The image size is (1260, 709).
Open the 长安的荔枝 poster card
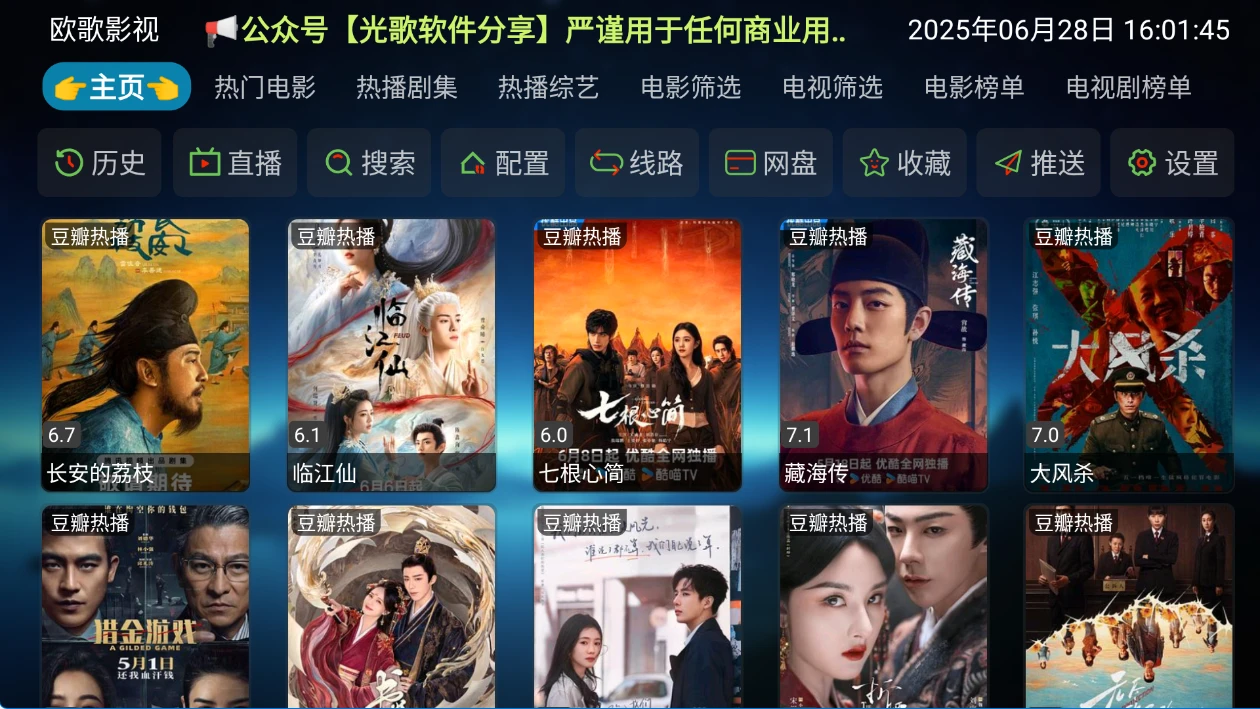click(x=145, y=355)
